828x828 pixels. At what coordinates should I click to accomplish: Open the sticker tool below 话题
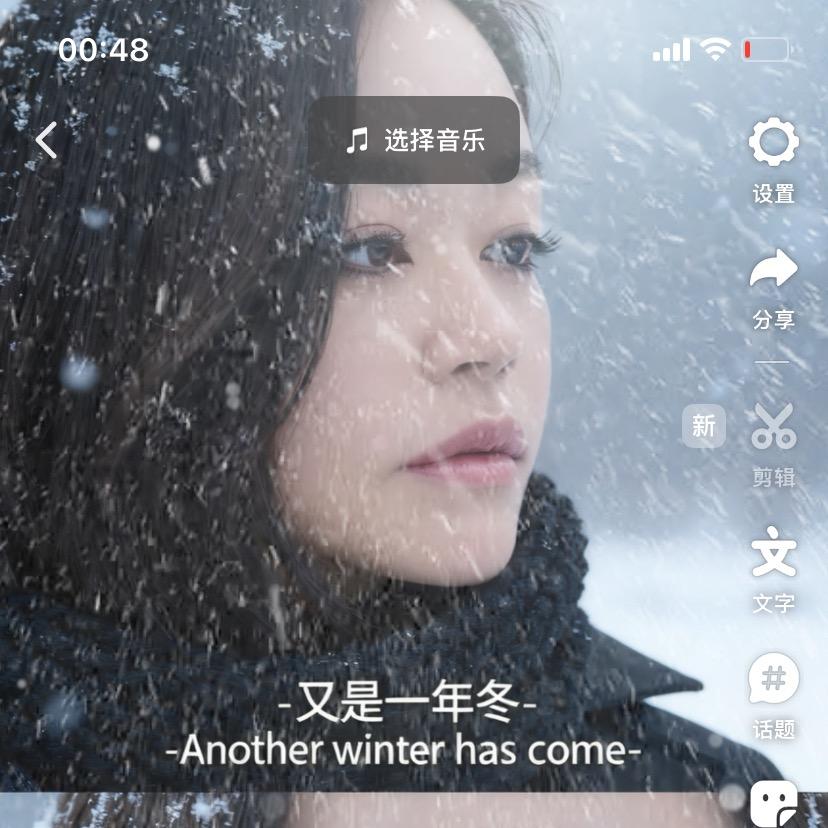(773, 803)
